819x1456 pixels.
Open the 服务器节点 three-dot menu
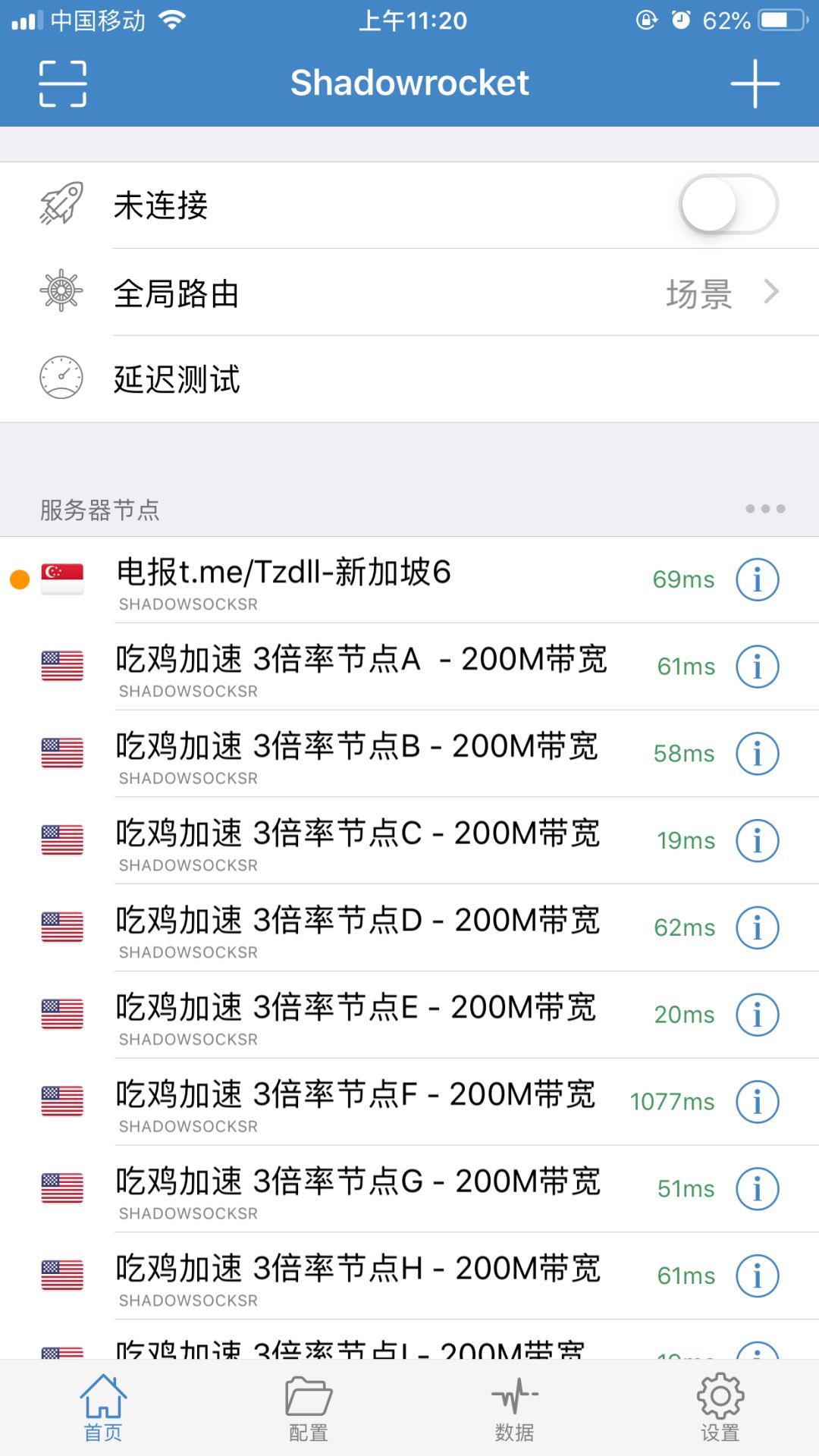pos(764,509)
